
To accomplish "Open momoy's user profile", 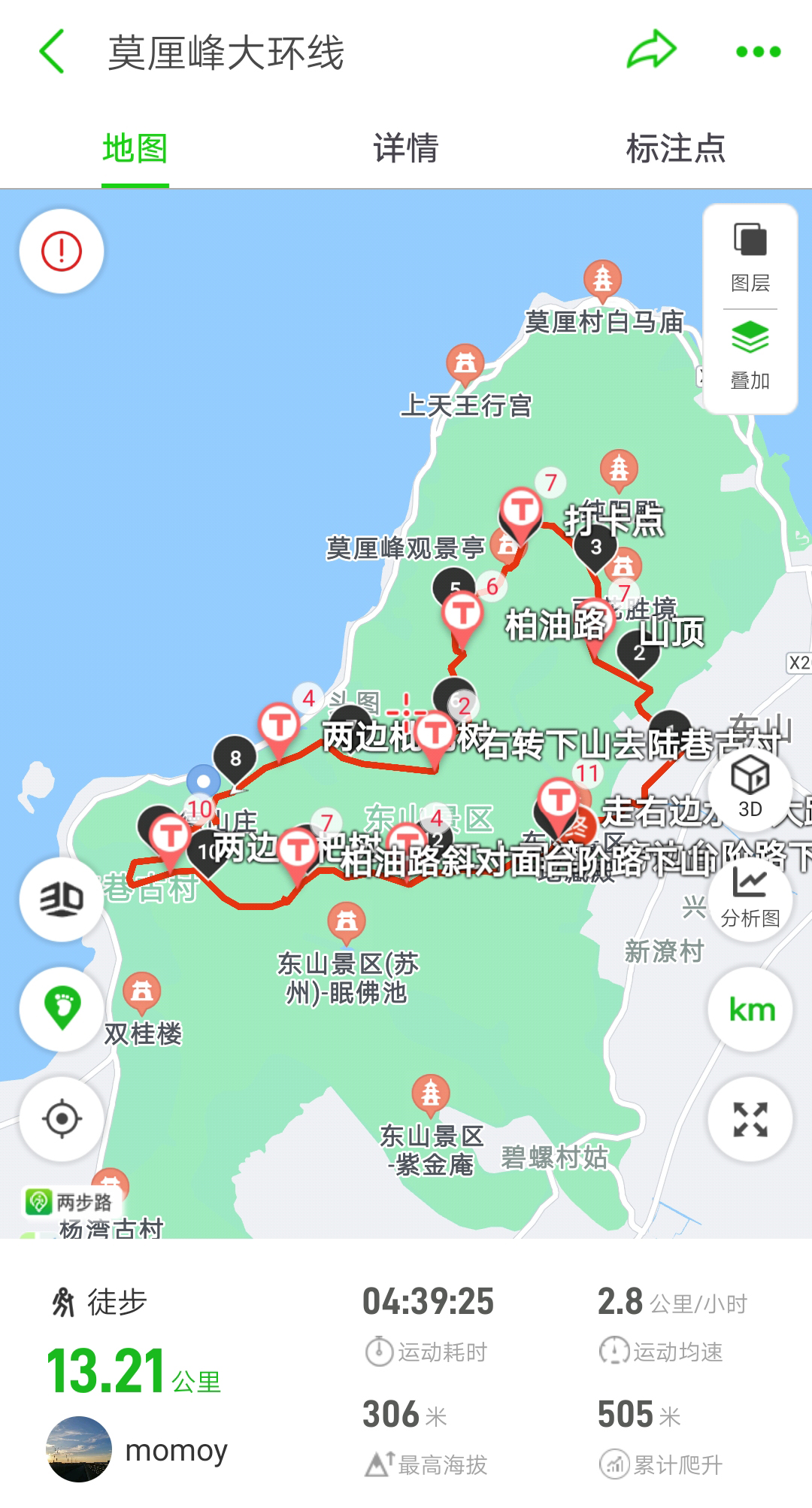I will (79, 1449).
